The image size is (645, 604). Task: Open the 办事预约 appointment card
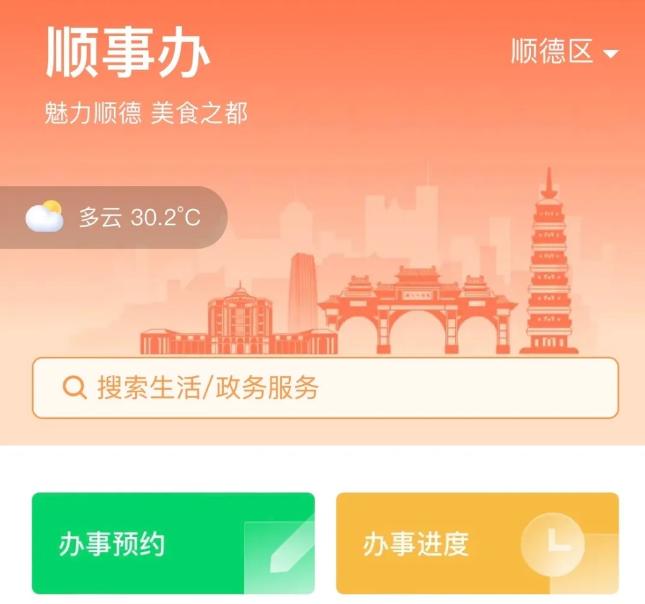pyautogui.click(x=173, y=543)
